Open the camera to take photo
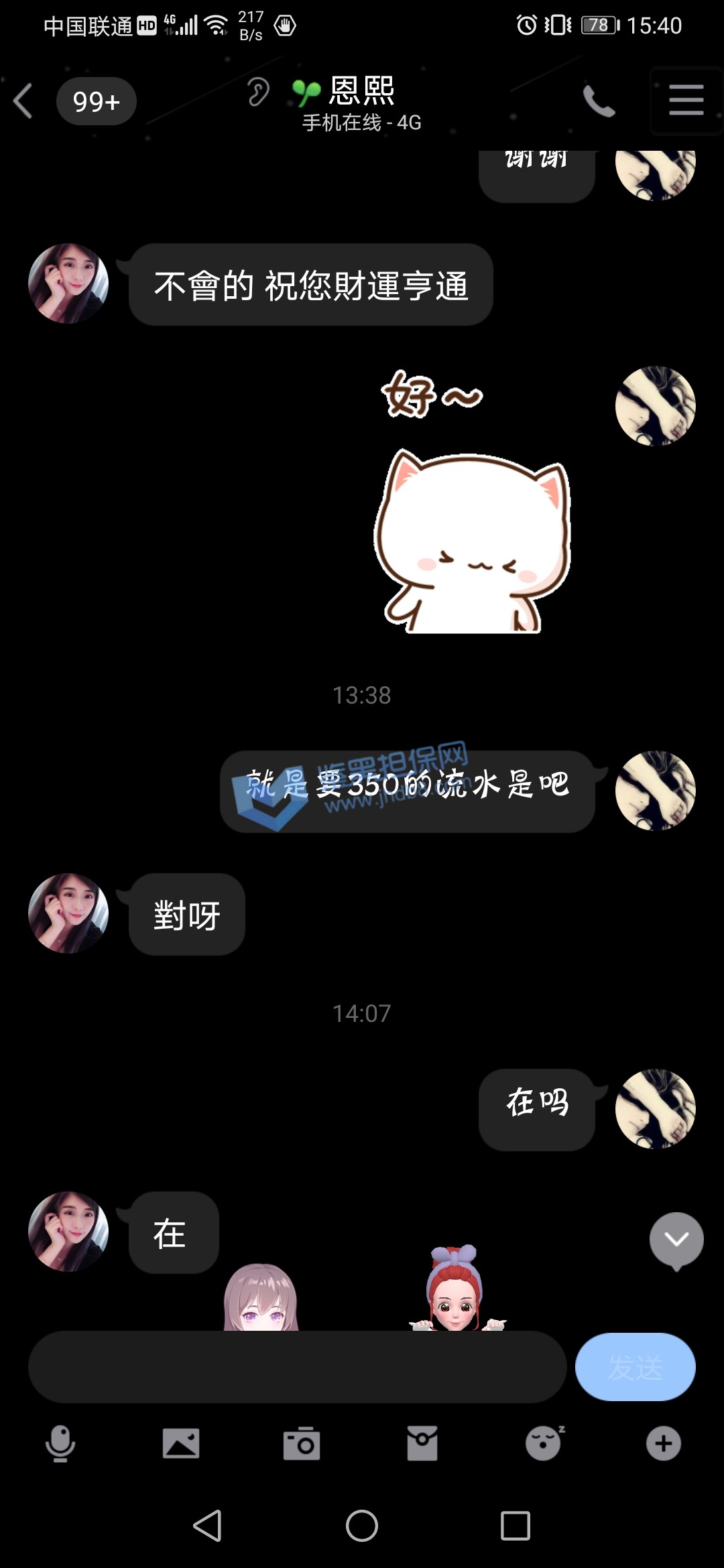 pos(302,1443)
